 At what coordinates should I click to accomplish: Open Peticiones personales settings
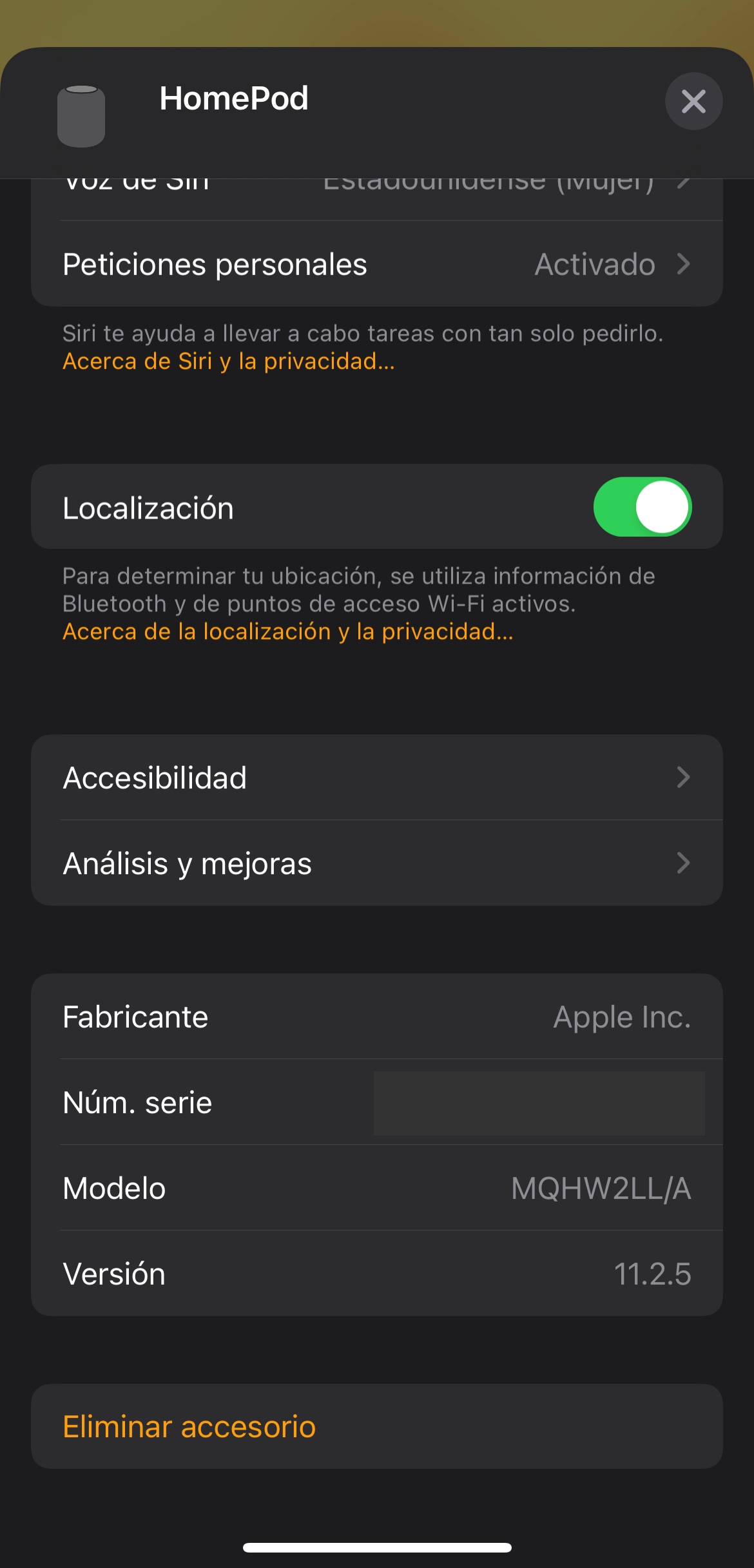coord(376,264)
